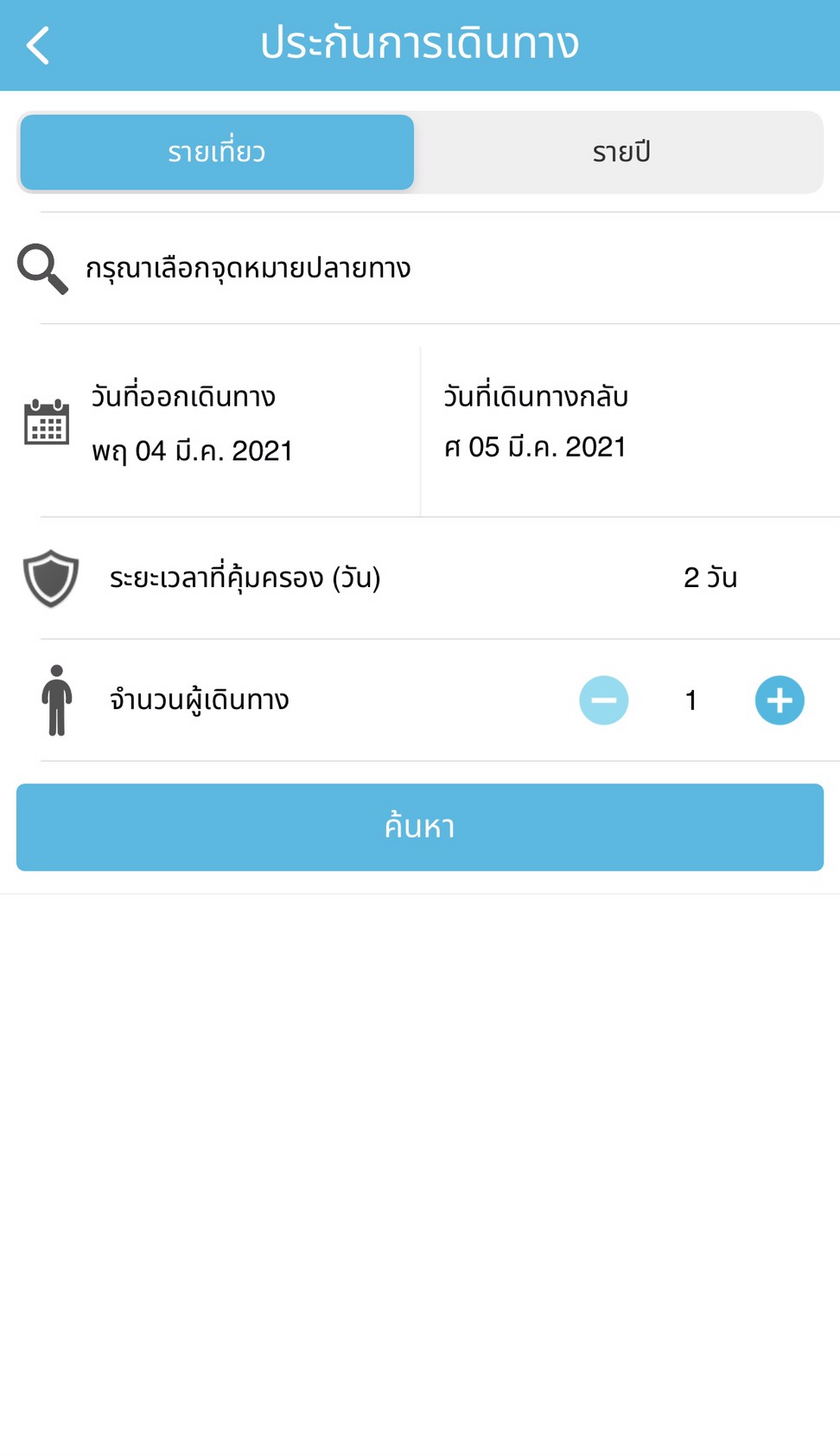Switch to the รายปี tab
This screenshot has width=840, height=1456.
(620, 152)
